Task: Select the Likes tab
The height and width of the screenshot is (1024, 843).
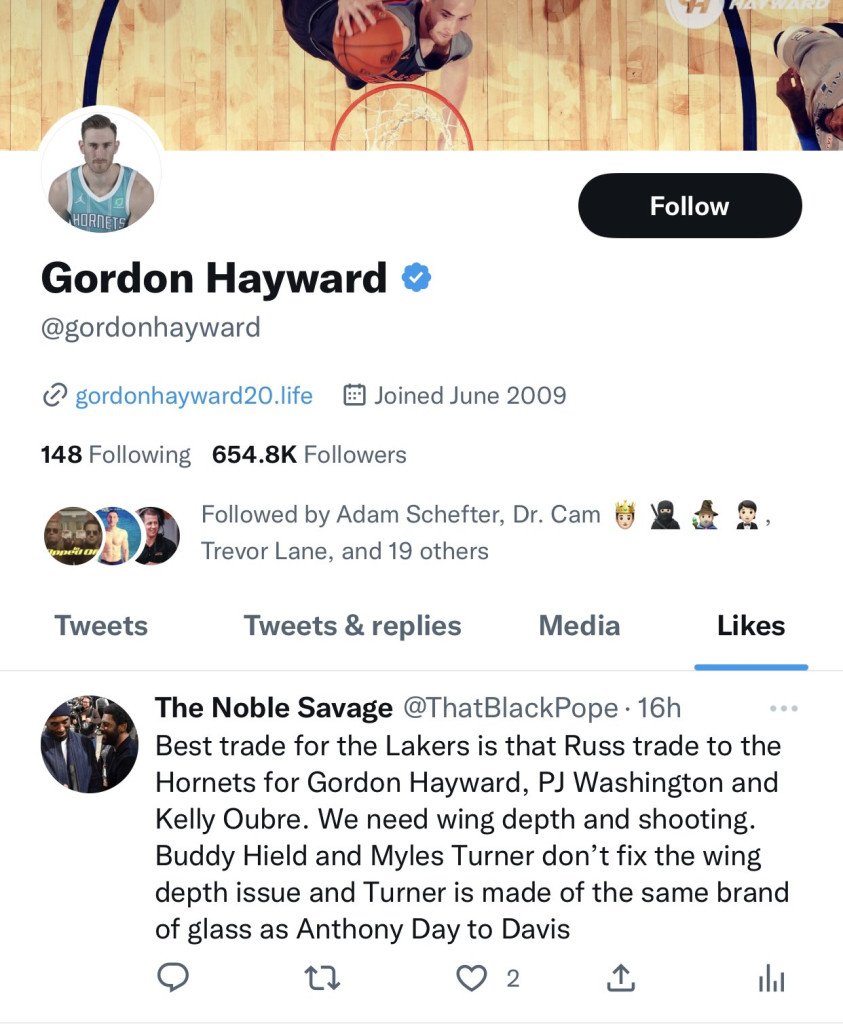Action: pyautogui.click(x=750, y=626)
